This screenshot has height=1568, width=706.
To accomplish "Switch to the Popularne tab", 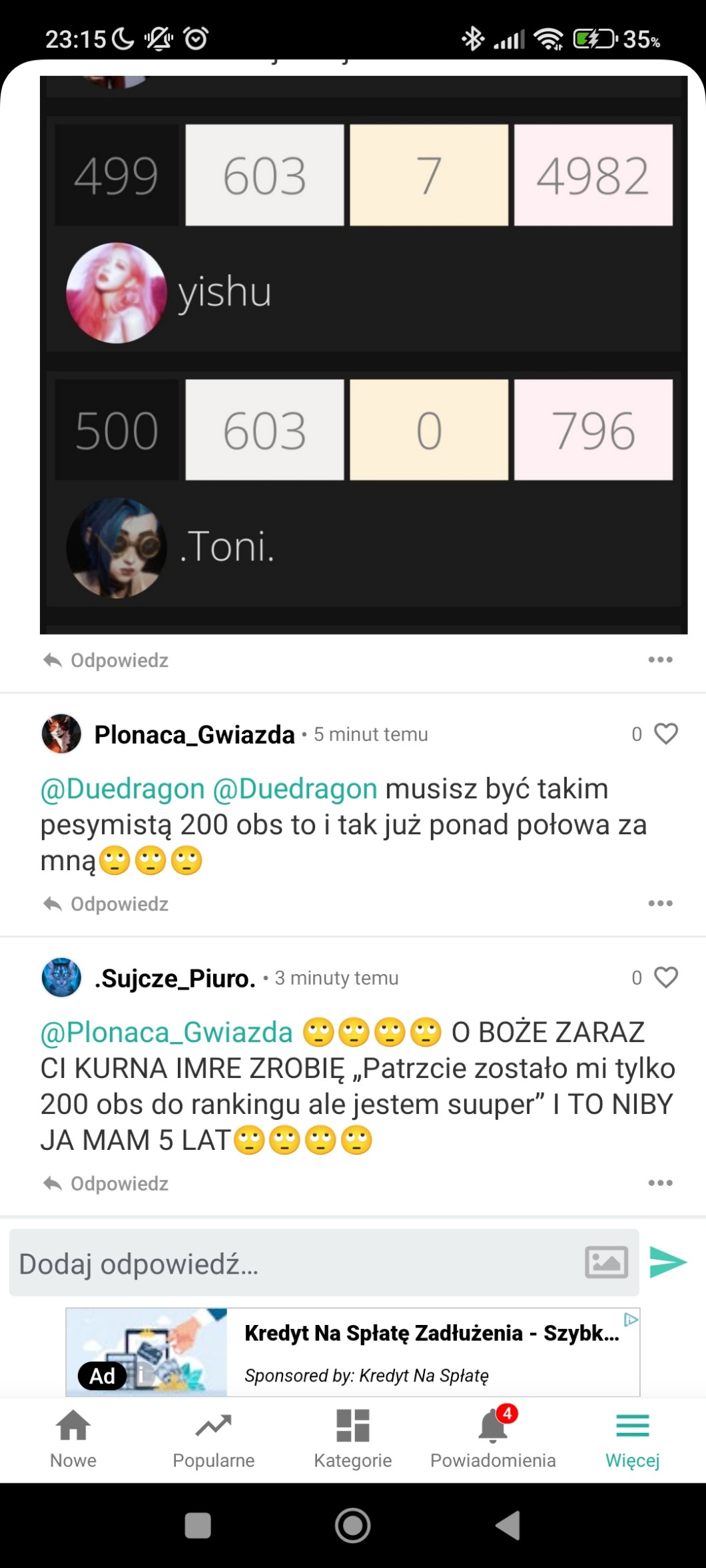I will [213, 1439].
